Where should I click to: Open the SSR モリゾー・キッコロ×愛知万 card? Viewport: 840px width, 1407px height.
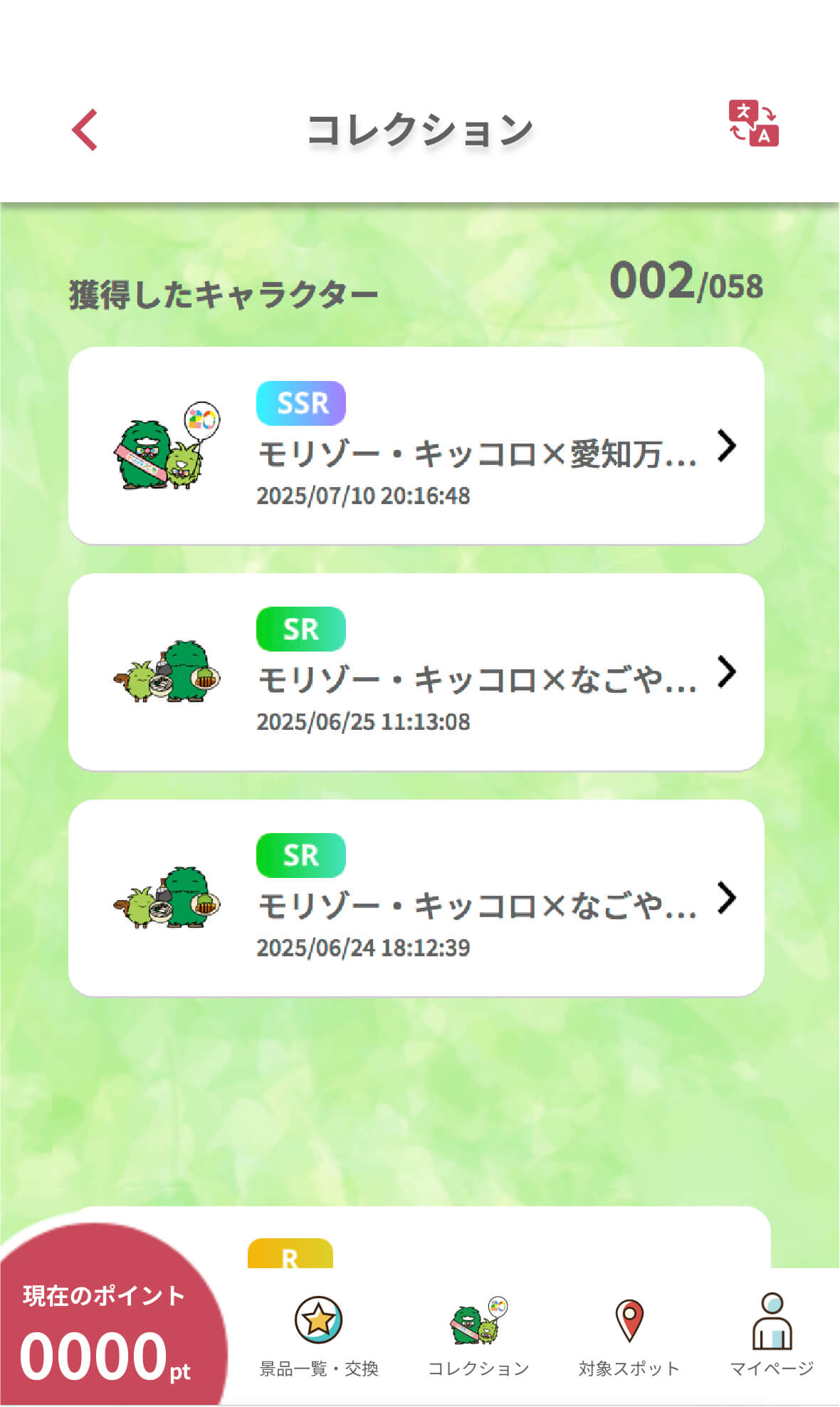click(416, 446)
